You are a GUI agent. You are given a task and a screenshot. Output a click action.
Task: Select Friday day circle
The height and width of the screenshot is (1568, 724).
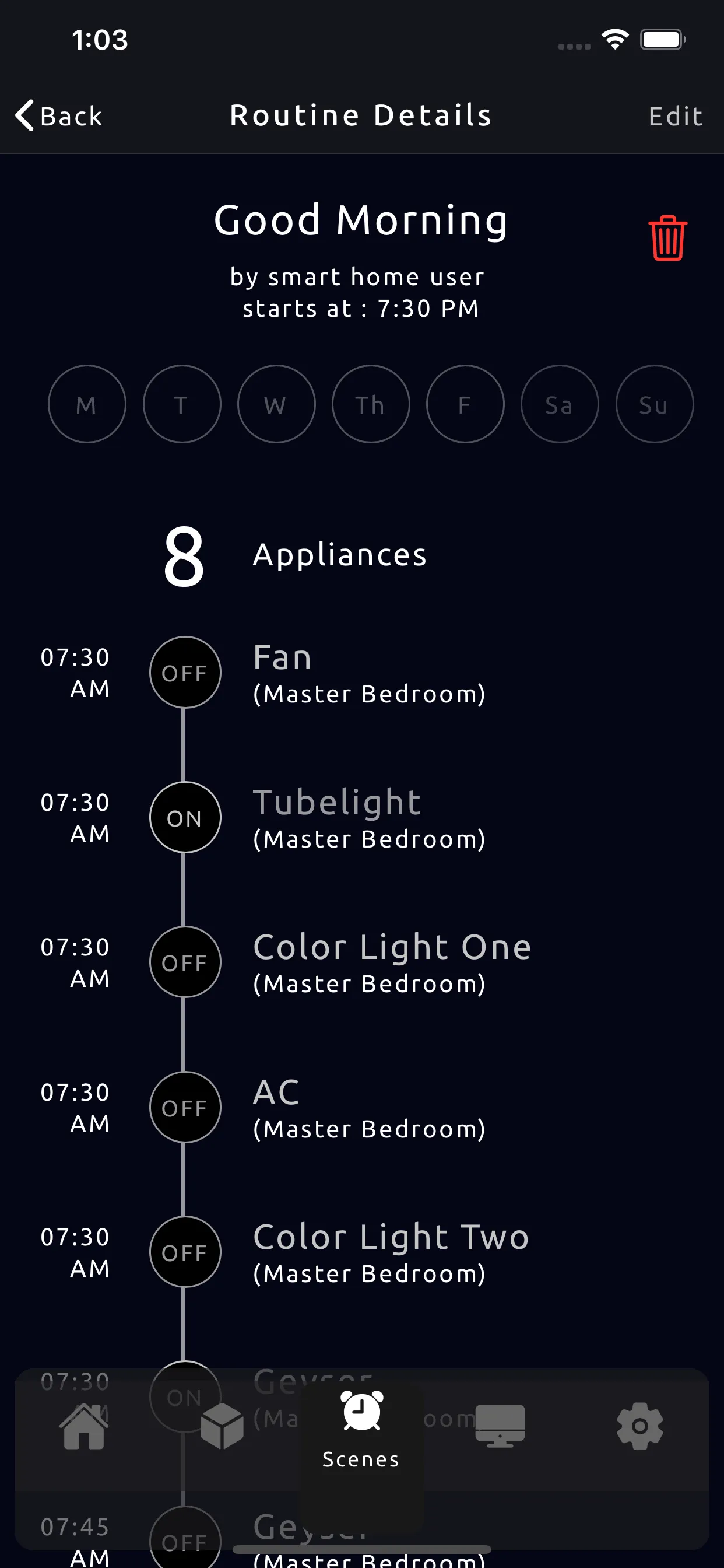click(465, 404)
